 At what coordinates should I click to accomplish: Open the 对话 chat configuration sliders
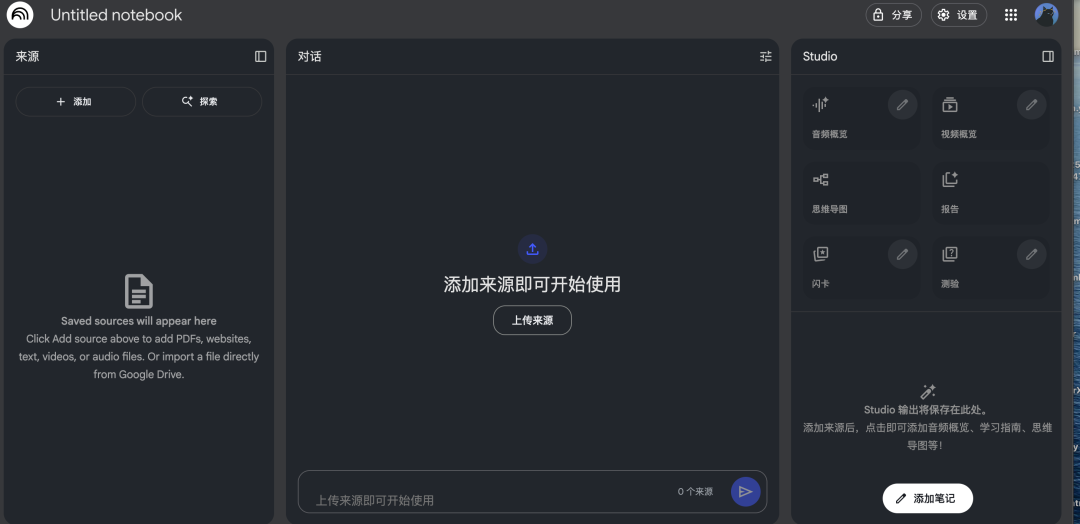766,57
